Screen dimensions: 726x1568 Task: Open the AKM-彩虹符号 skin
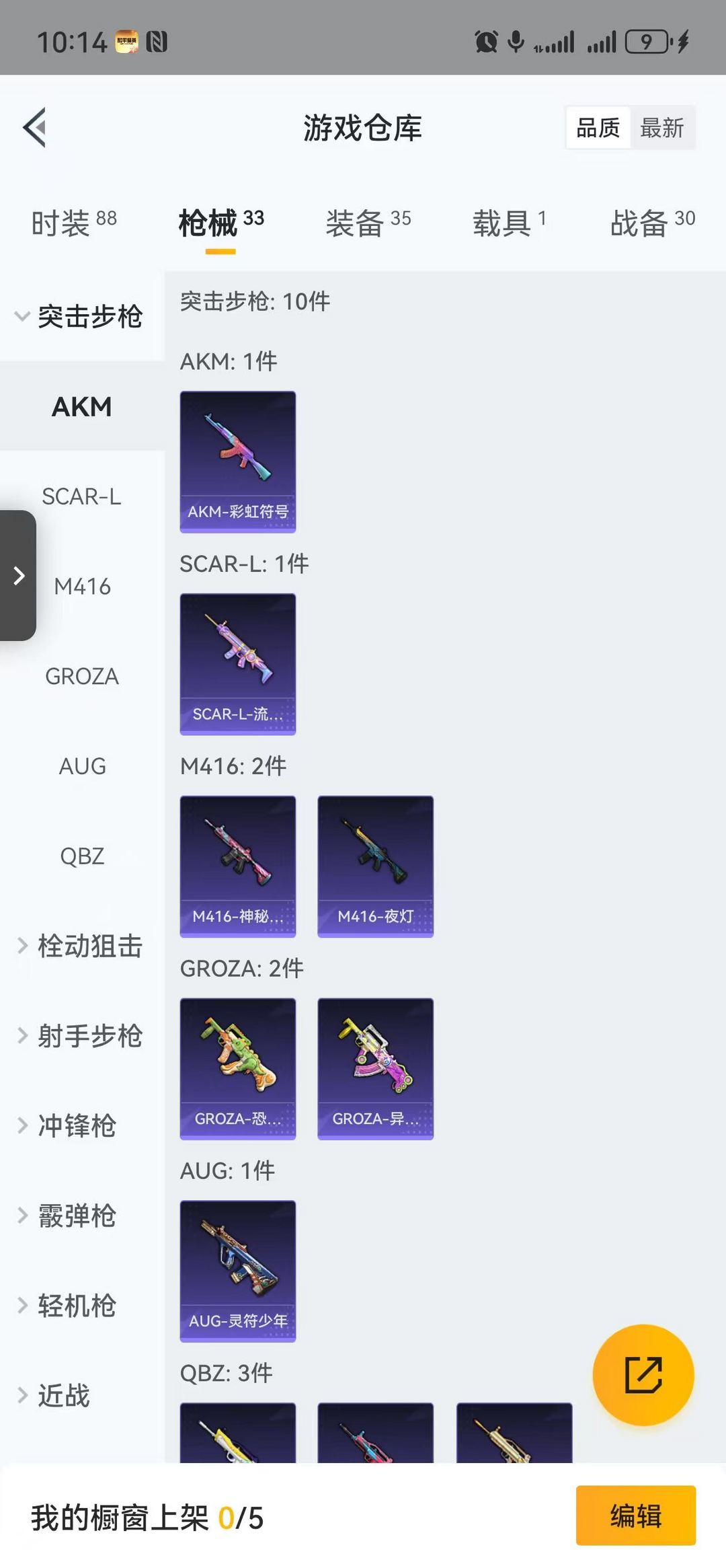238,462
